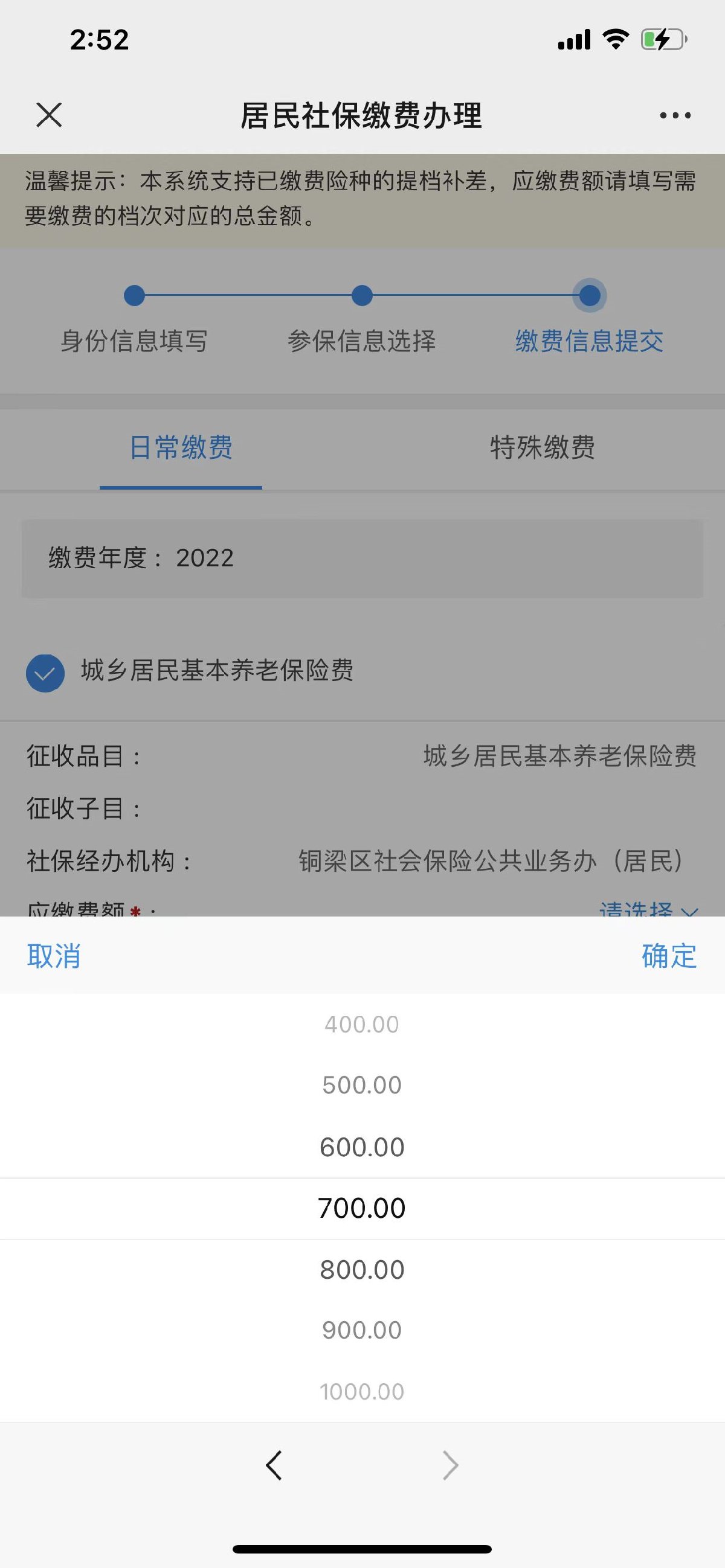Choose the 500.00 payment amount

pos(362,1086)
